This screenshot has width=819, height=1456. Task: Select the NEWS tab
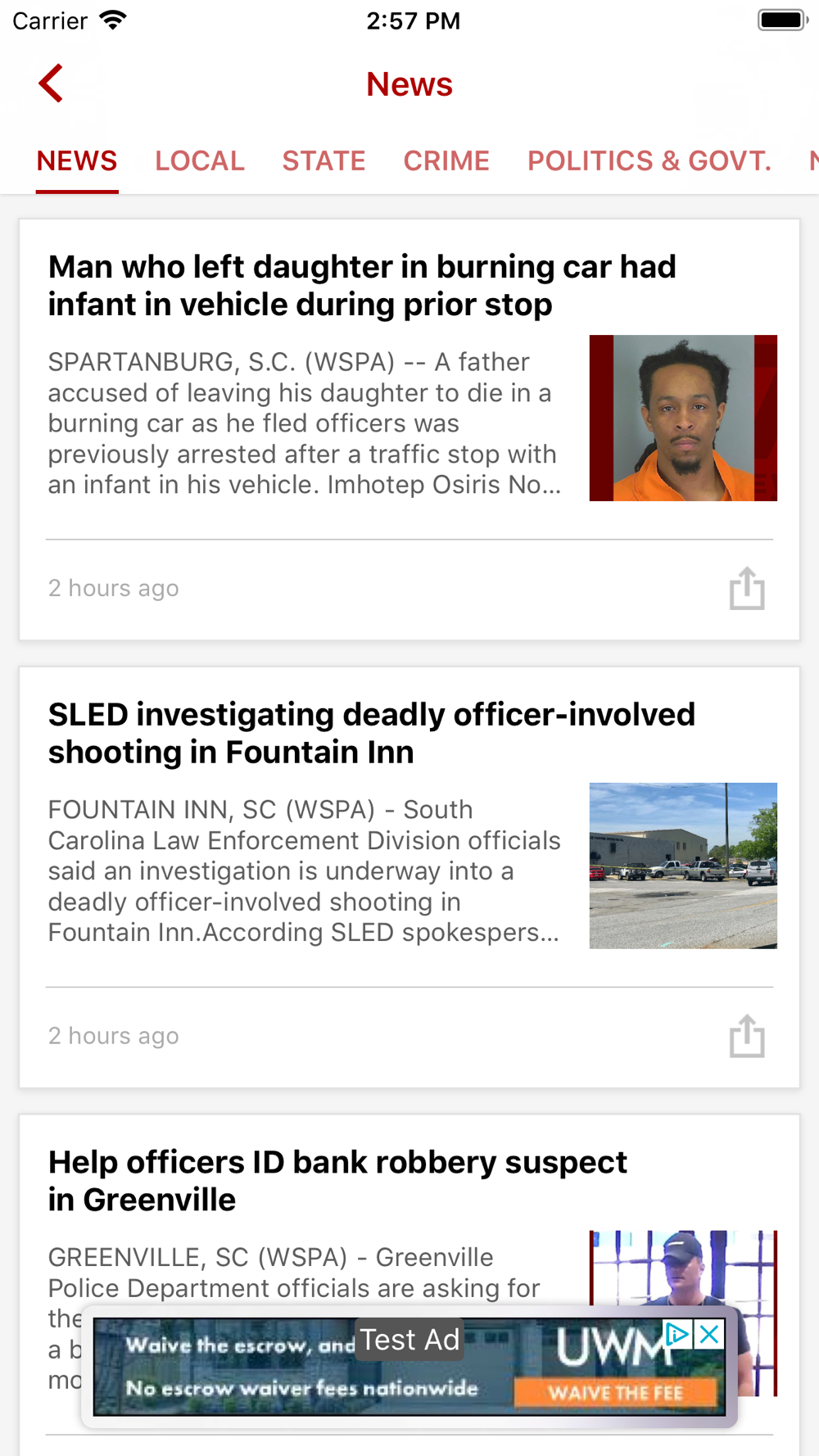(x=77, y=161)
